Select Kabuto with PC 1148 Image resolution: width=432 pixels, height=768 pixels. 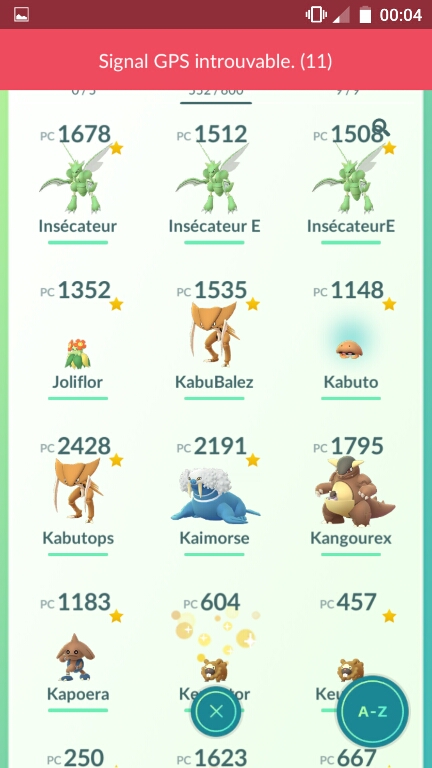point(351,339)
